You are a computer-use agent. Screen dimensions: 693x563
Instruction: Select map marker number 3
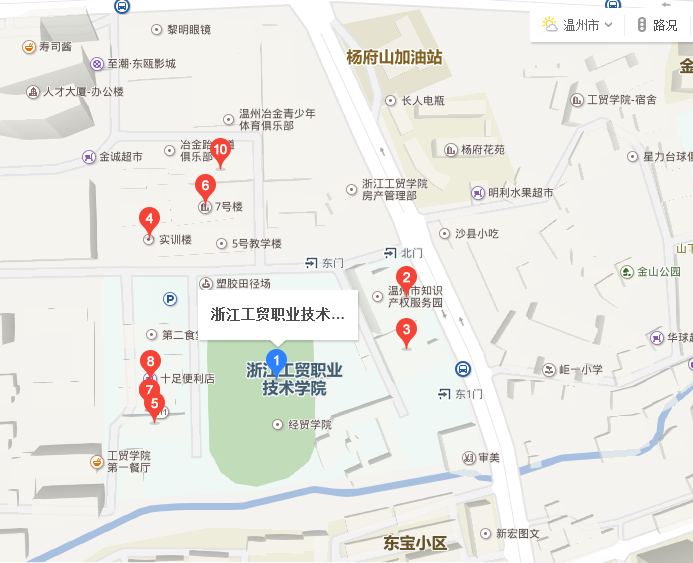406,330
